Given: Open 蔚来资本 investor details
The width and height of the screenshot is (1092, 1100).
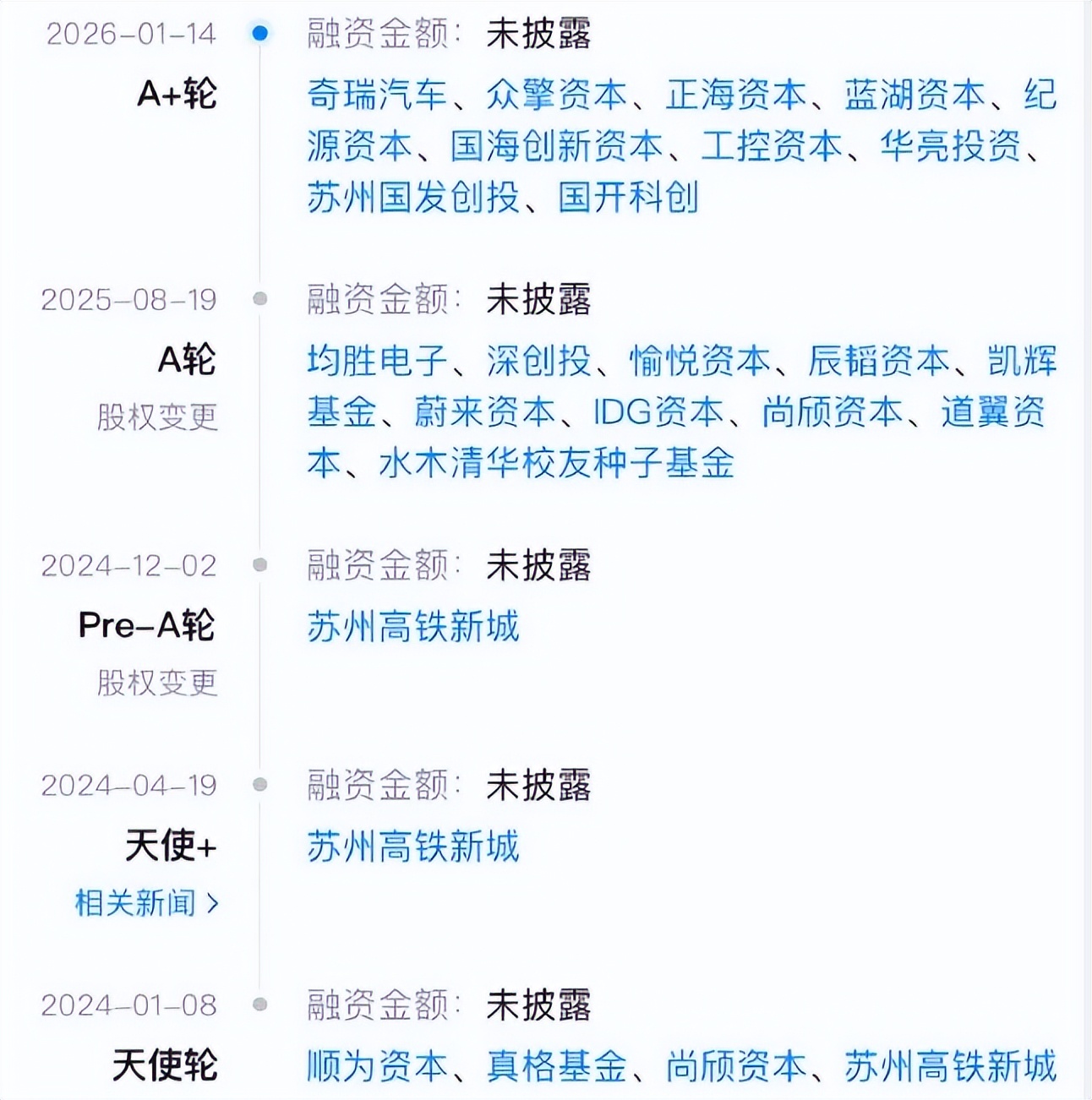Looking at the screenshot, I should [484, 412].
